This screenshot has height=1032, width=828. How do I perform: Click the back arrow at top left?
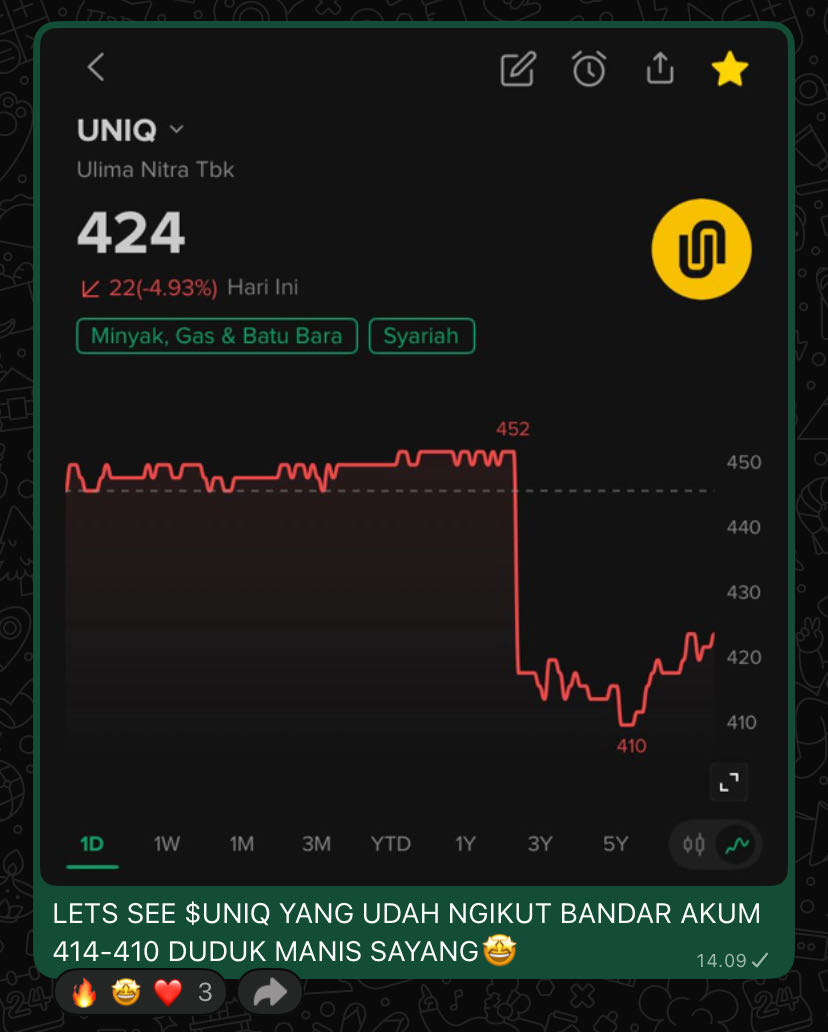[x=95, y=69]
